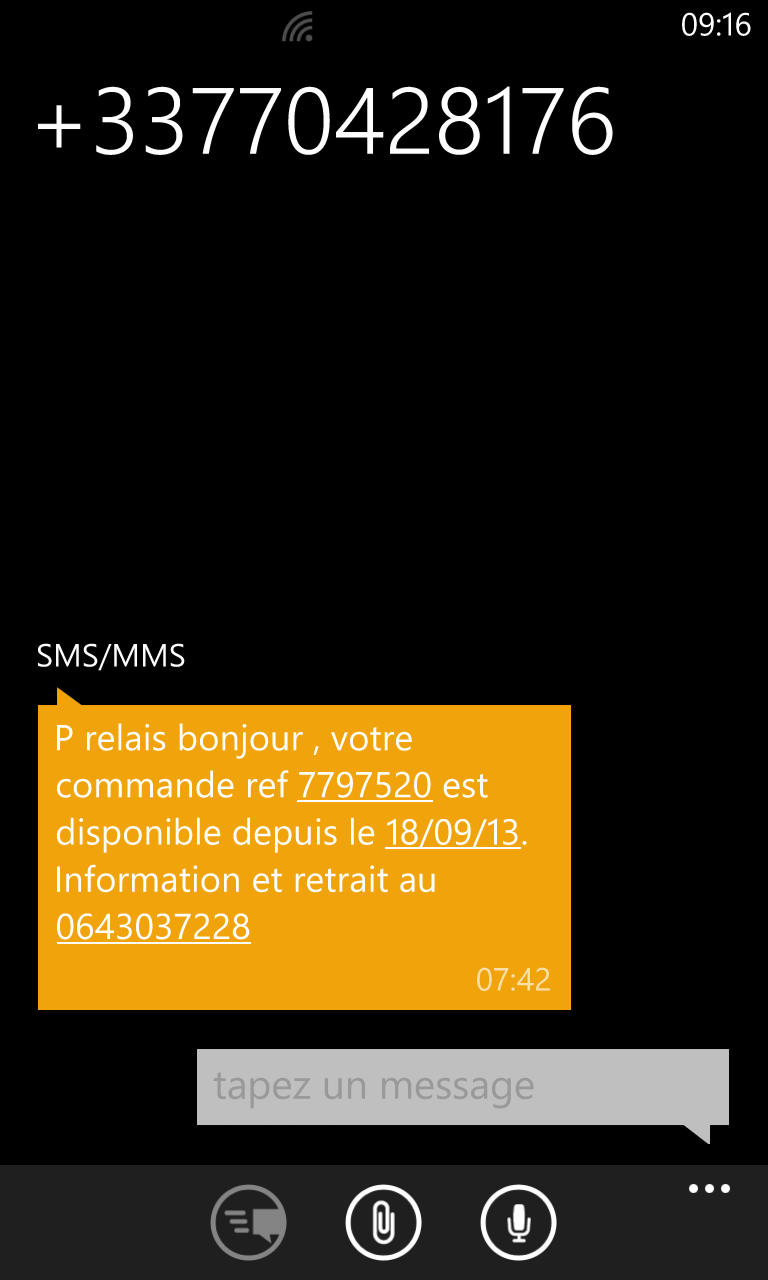Dictate a message with the microphone icon
The height and width of the screenshot is (1280, 768).
518,1222
